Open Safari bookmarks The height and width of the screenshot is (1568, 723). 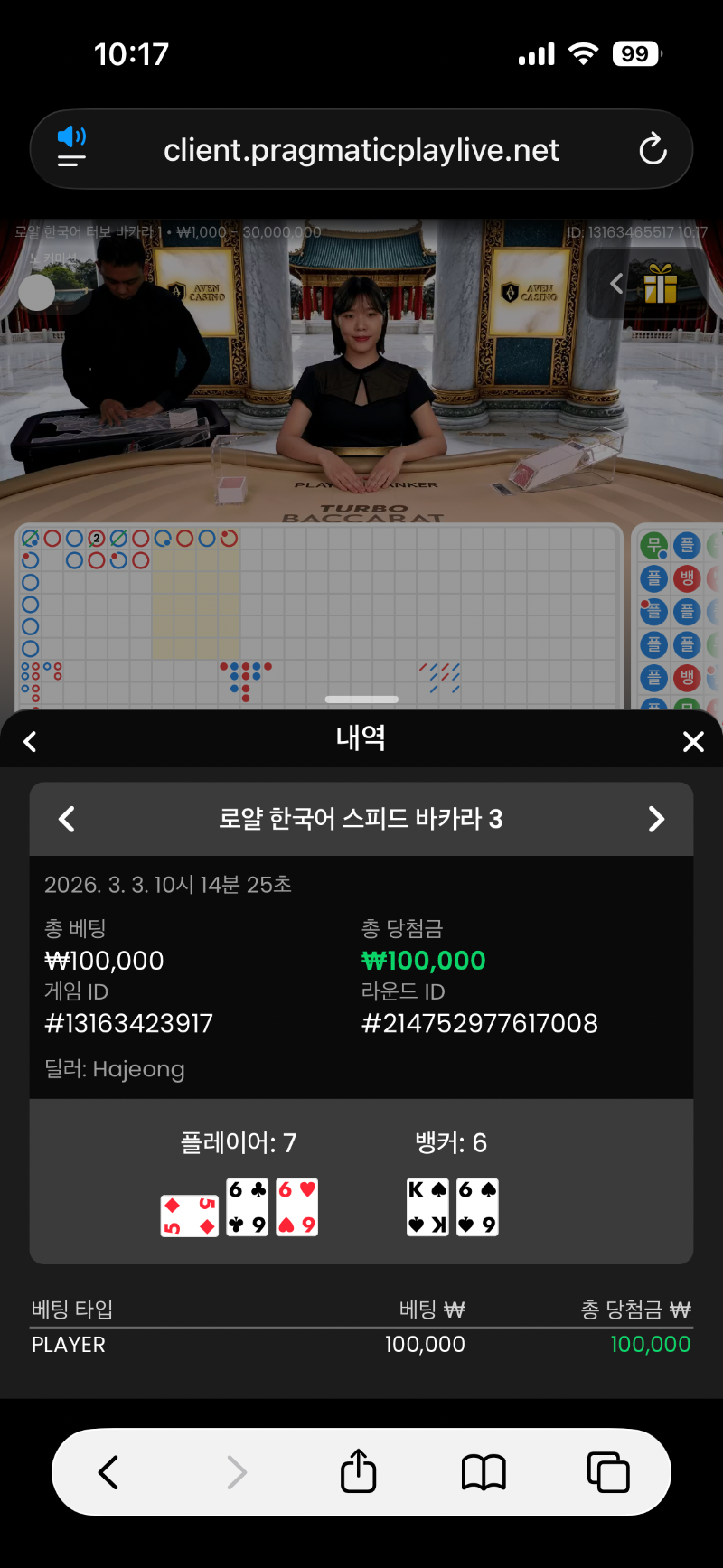click(x=484, y=1472)
